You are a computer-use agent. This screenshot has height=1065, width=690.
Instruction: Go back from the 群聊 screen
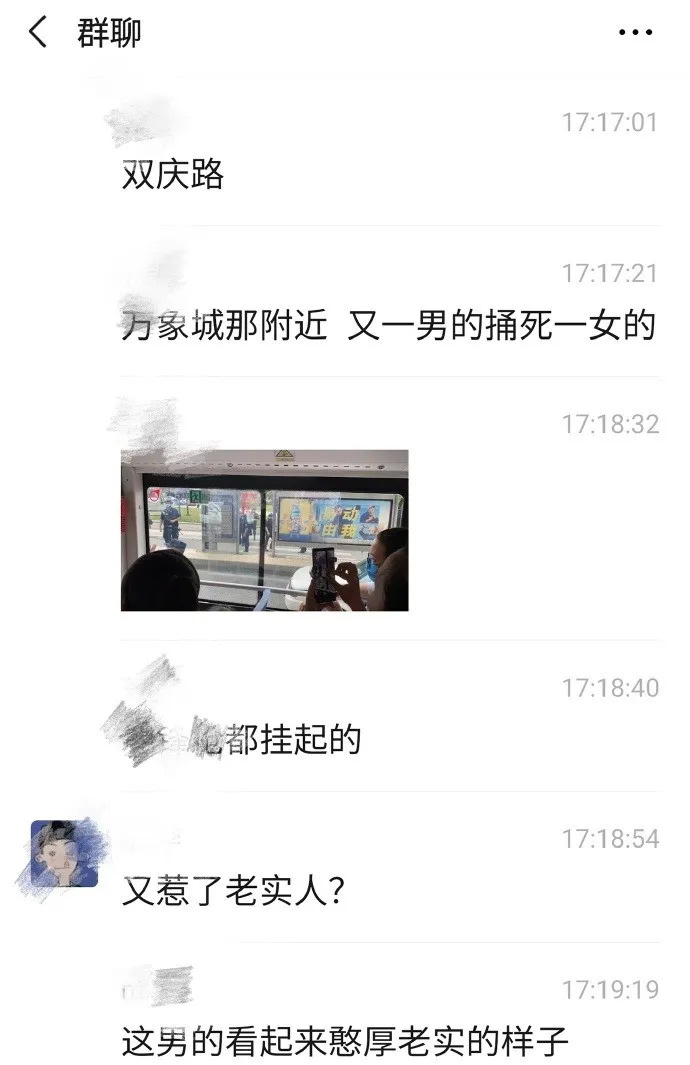click(x=38, y=32)
